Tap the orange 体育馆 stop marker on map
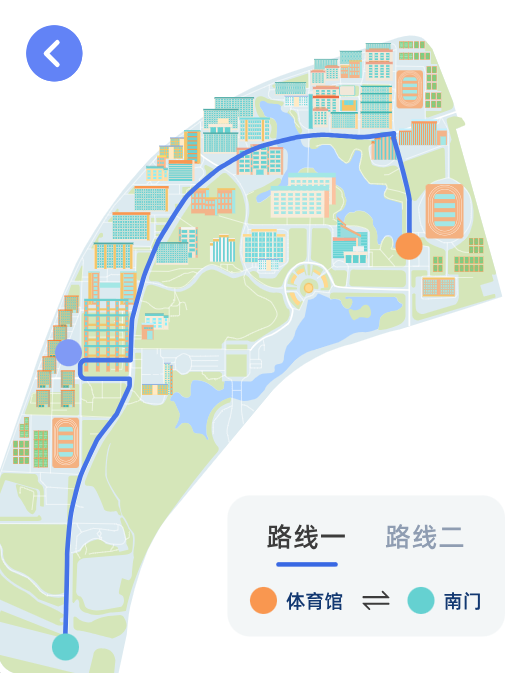 (x=409, y=246)
